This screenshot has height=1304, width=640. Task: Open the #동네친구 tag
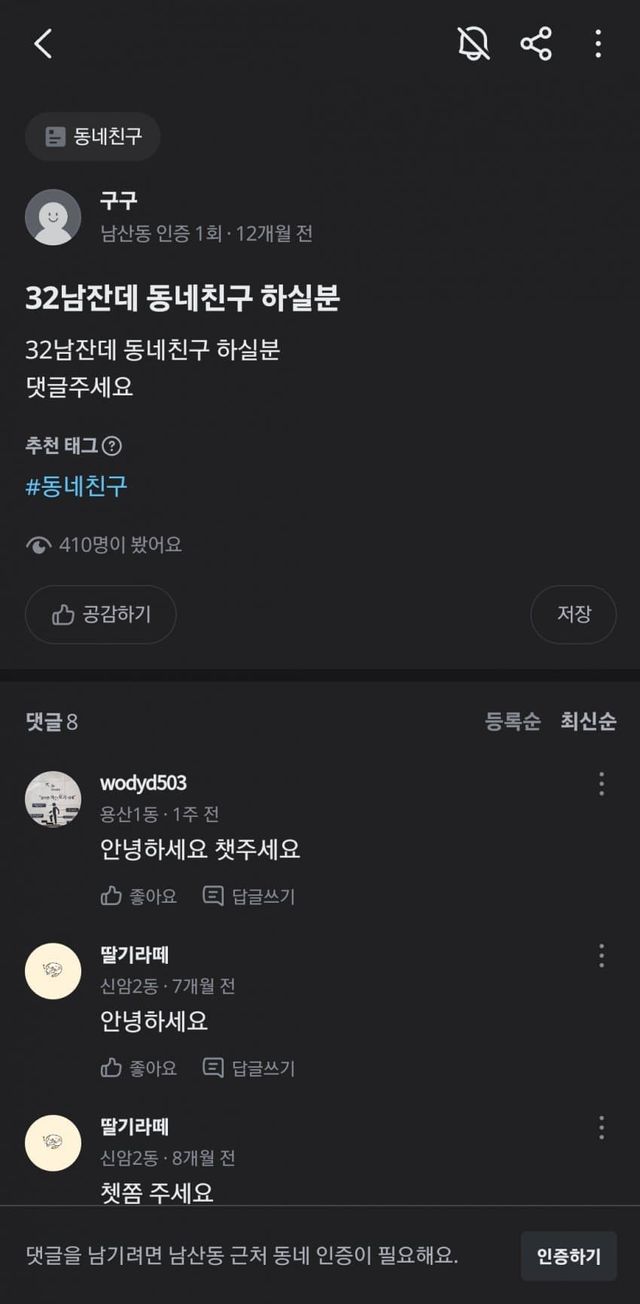point(77,487)
